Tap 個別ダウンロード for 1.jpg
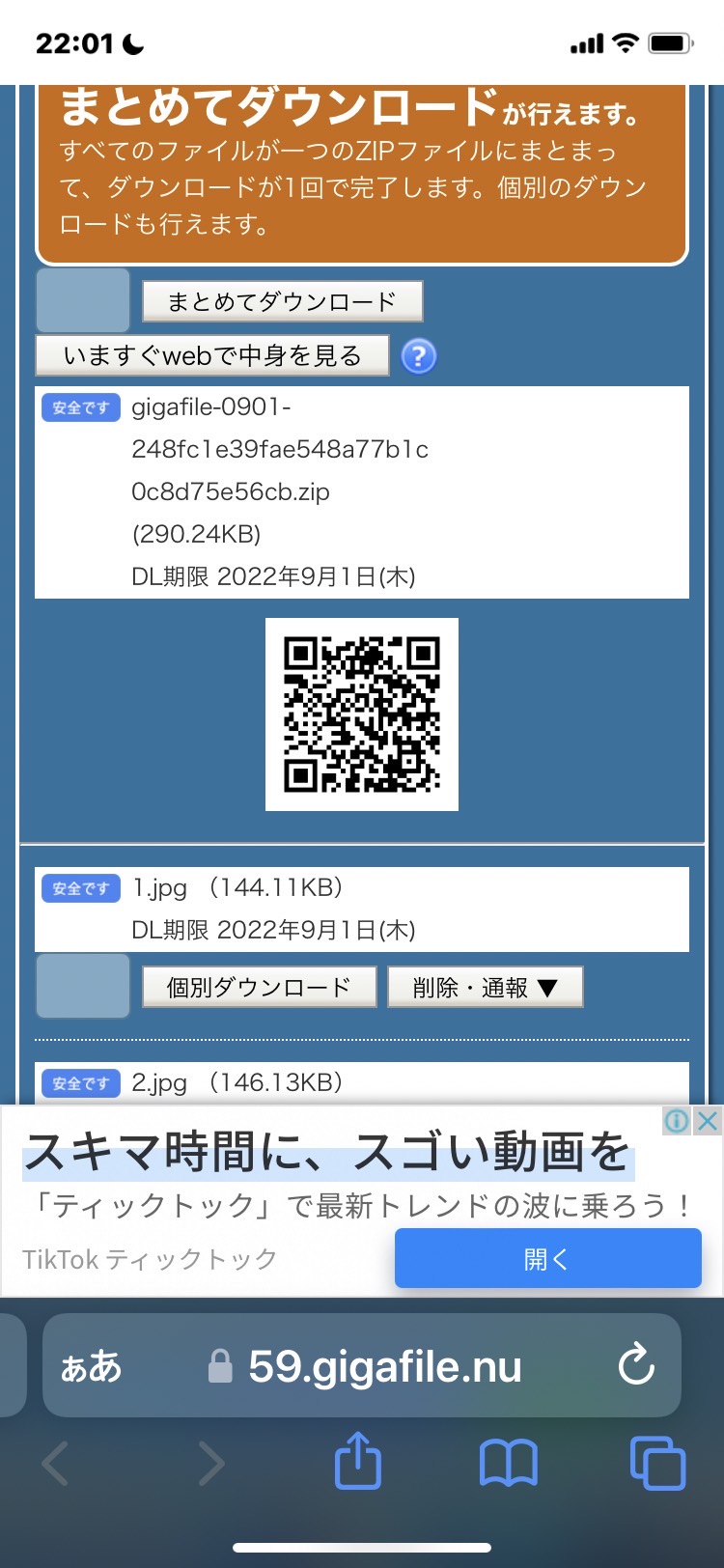The image size is (724, 1568). [259, 987]
